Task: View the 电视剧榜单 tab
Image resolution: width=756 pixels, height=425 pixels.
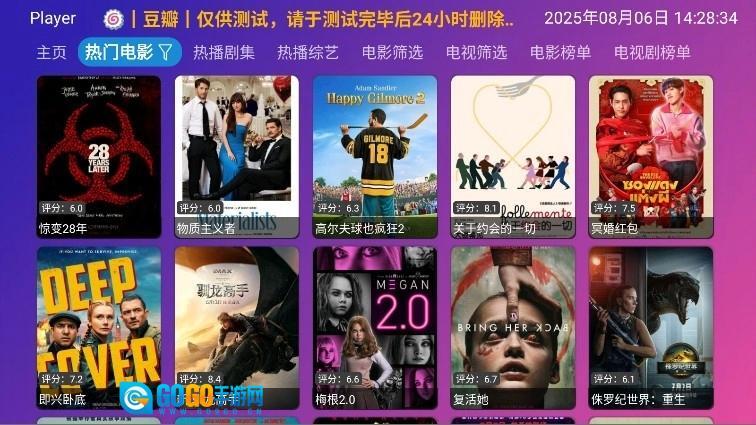Action: (x=652, y=52)
